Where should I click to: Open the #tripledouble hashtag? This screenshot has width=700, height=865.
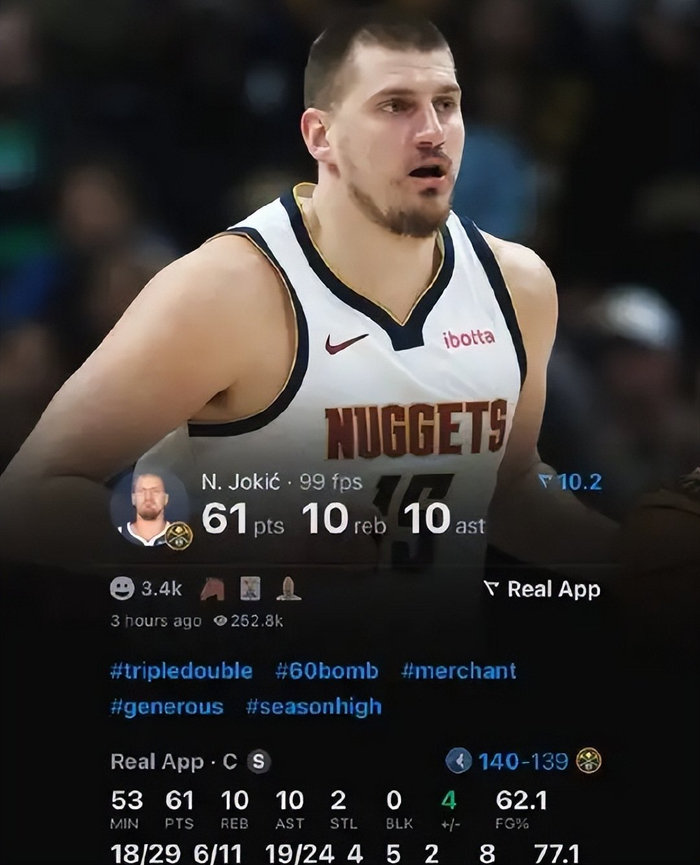[x=181, y=671]
